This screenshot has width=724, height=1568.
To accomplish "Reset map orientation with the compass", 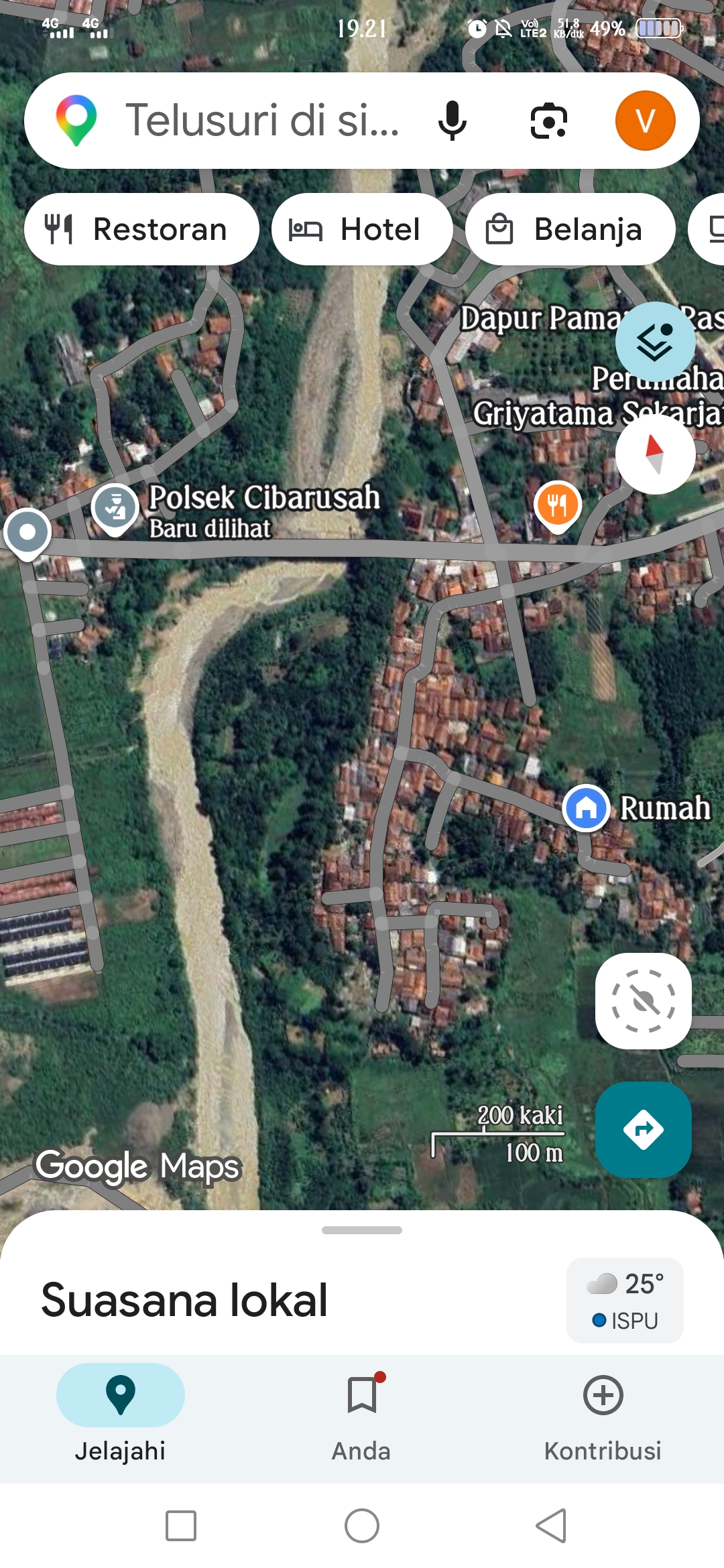I will tap(655, 454).
